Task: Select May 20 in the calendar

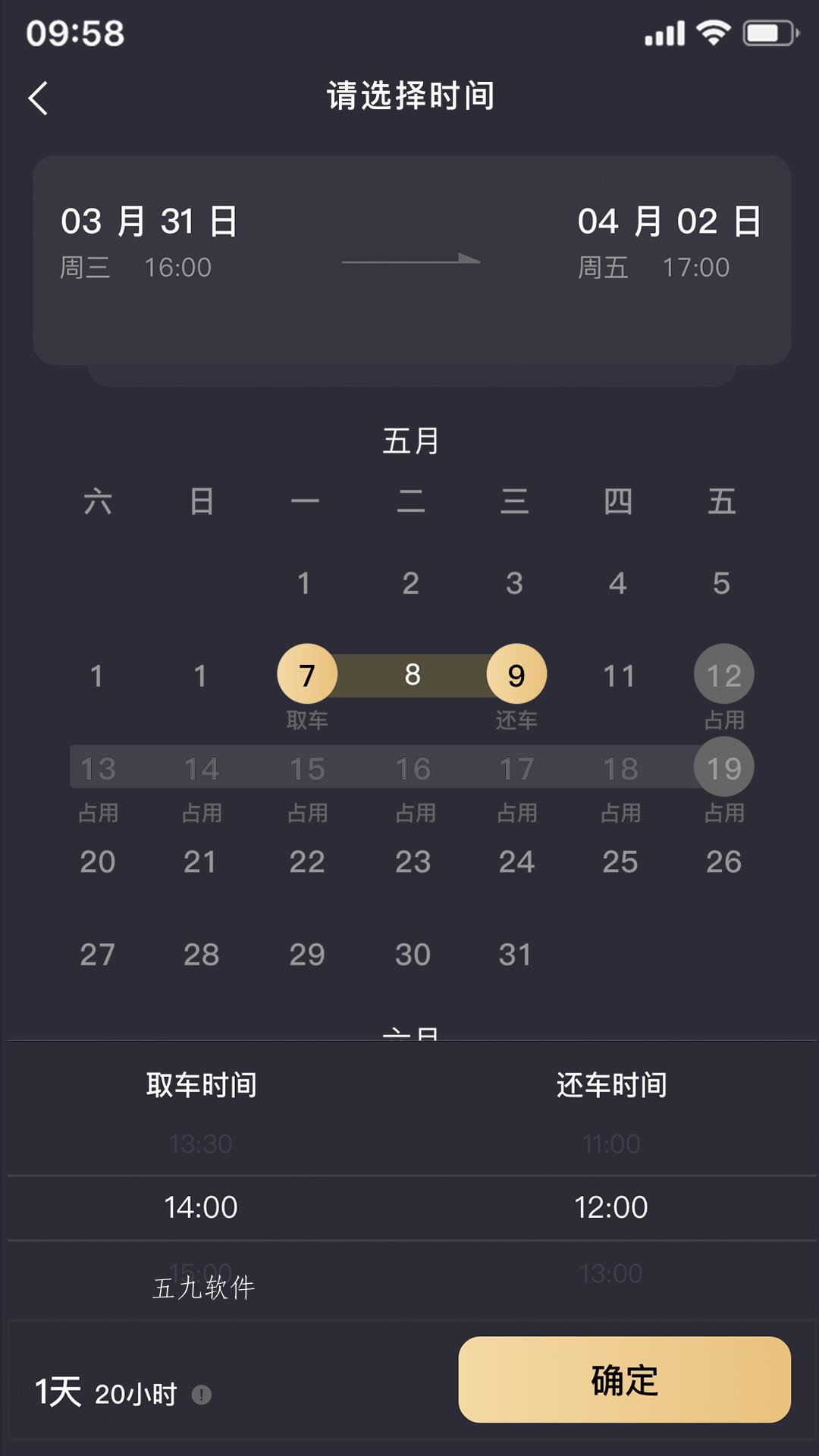Action: [97, 861]
